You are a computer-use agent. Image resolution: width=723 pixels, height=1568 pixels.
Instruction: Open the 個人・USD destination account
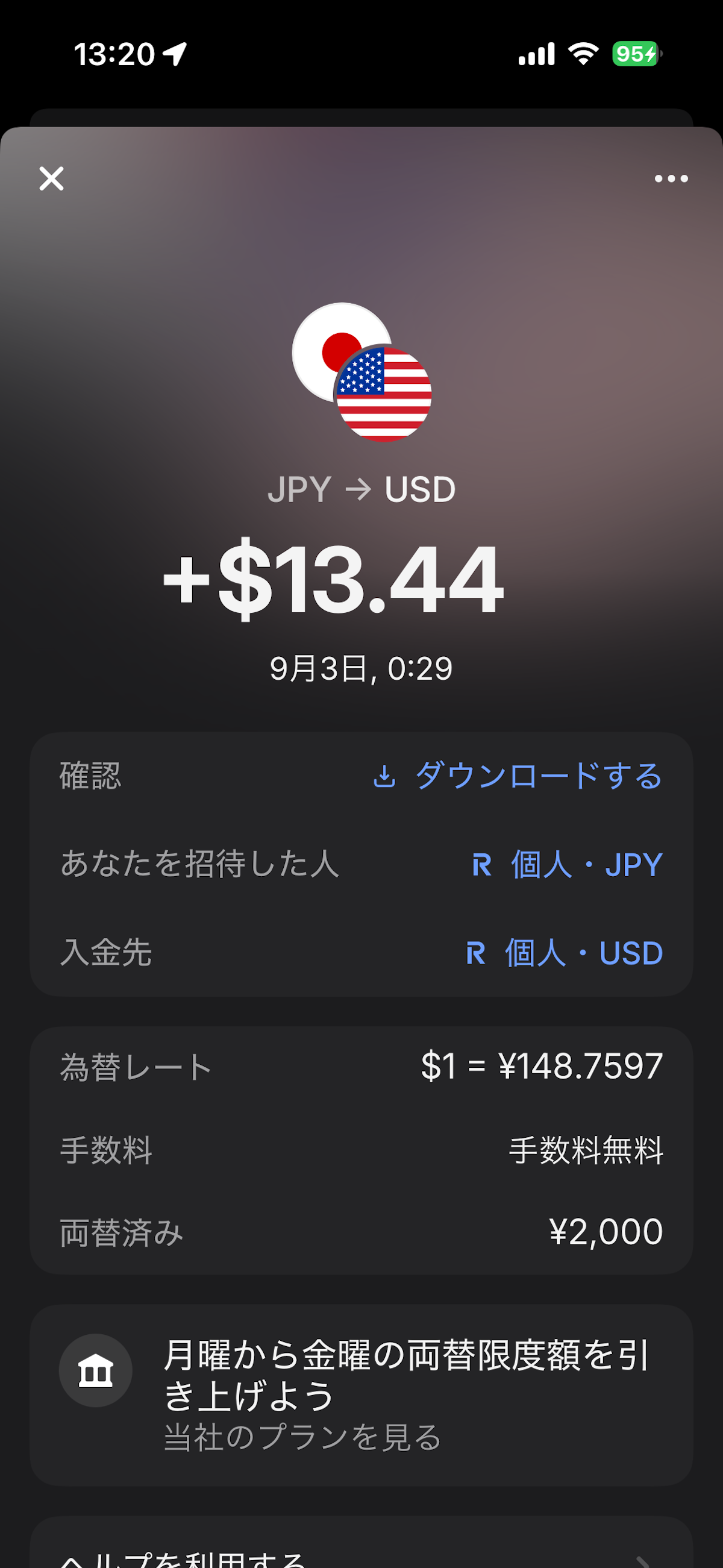[564, 953]
